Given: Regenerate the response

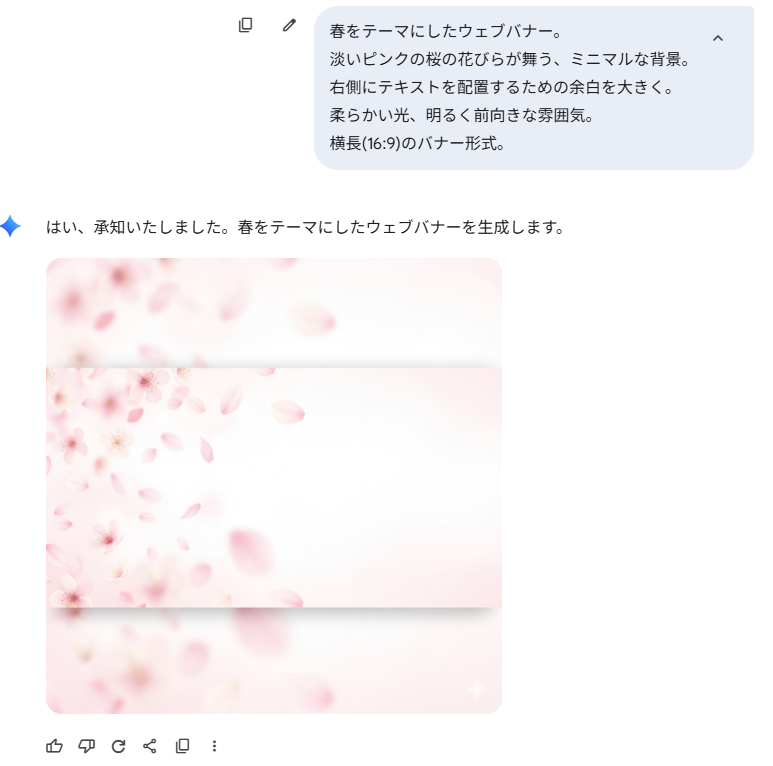Looking at the screenshot, I should tap(118, 746).
